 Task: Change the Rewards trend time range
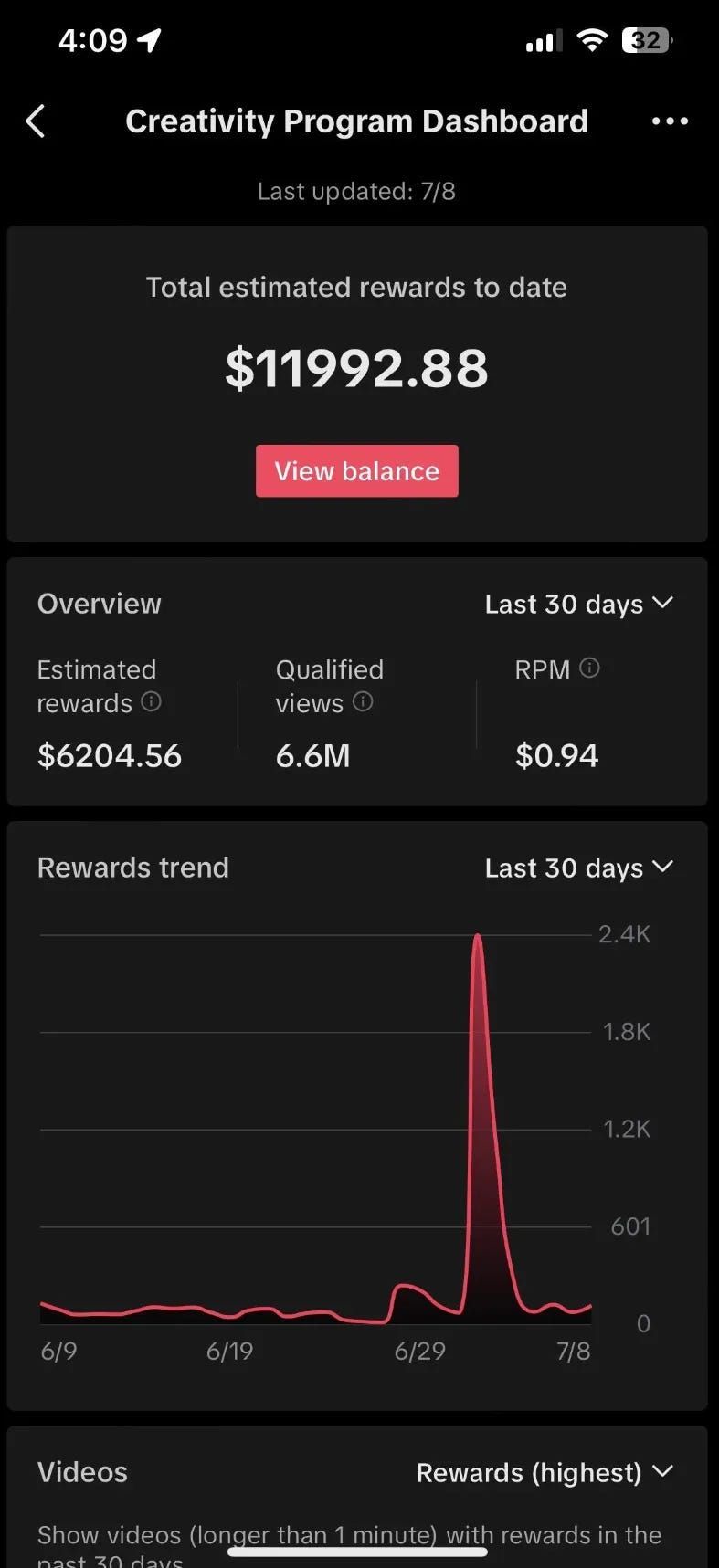578,868
